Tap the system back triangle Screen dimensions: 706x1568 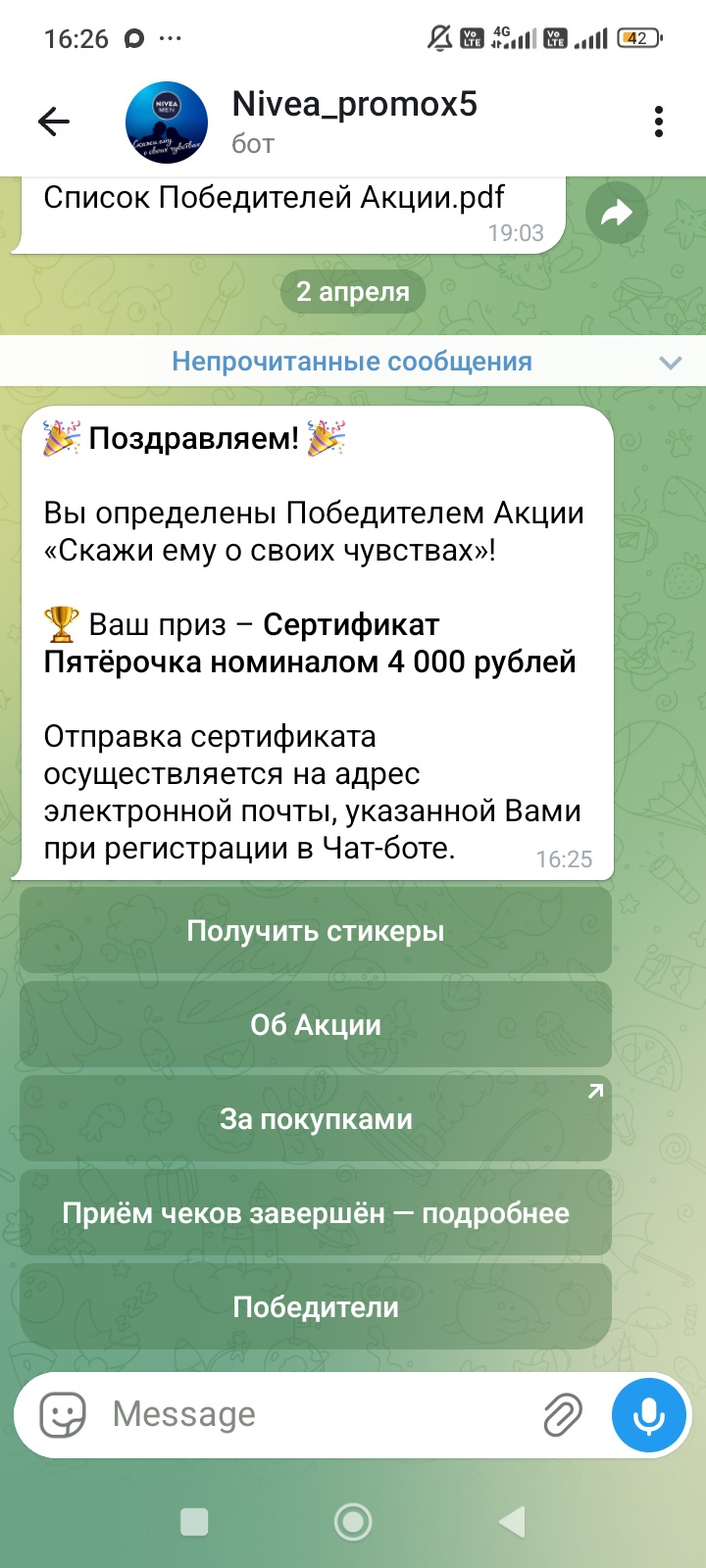tap(512, 1521)
